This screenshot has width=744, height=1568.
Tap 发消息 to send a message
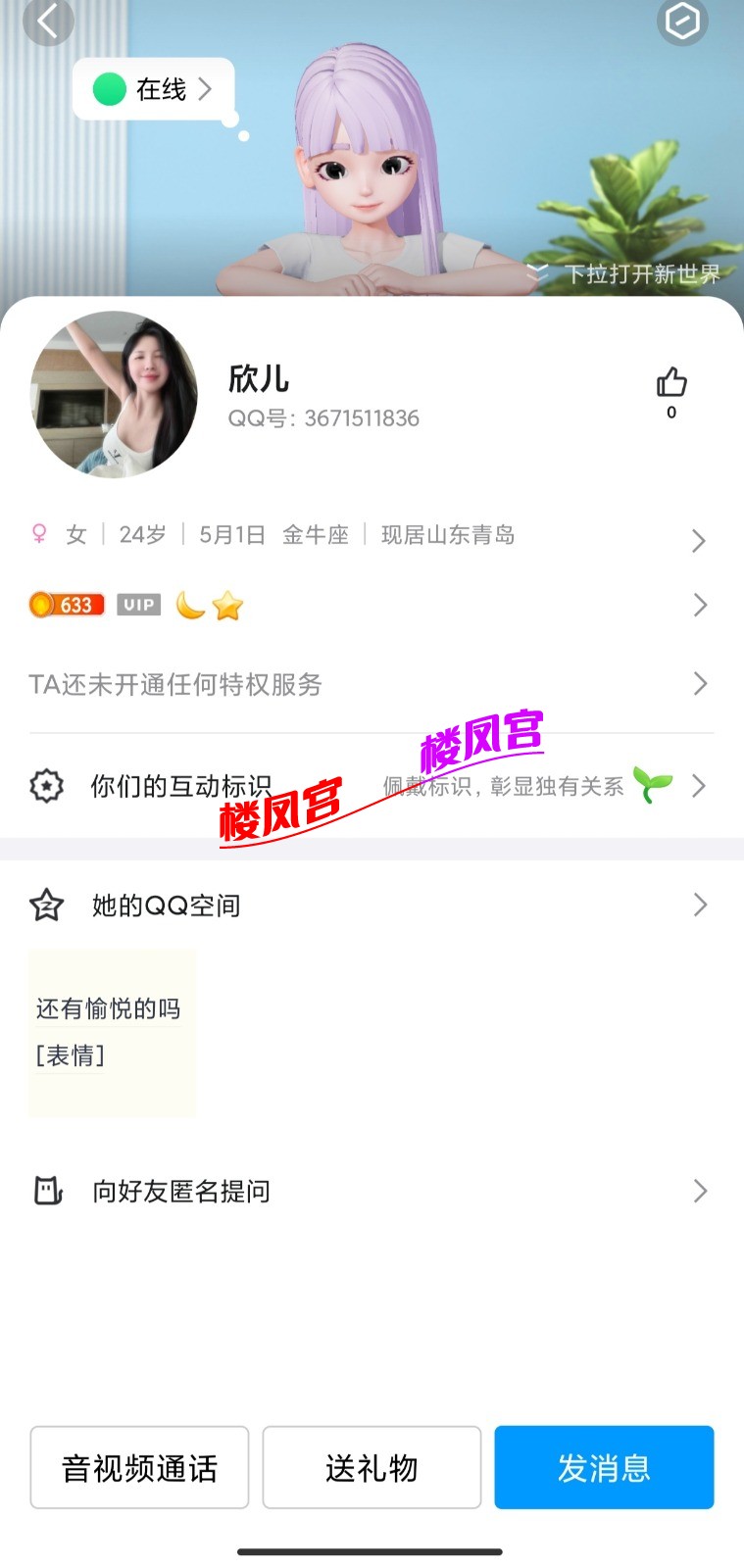pos(604,1467)
